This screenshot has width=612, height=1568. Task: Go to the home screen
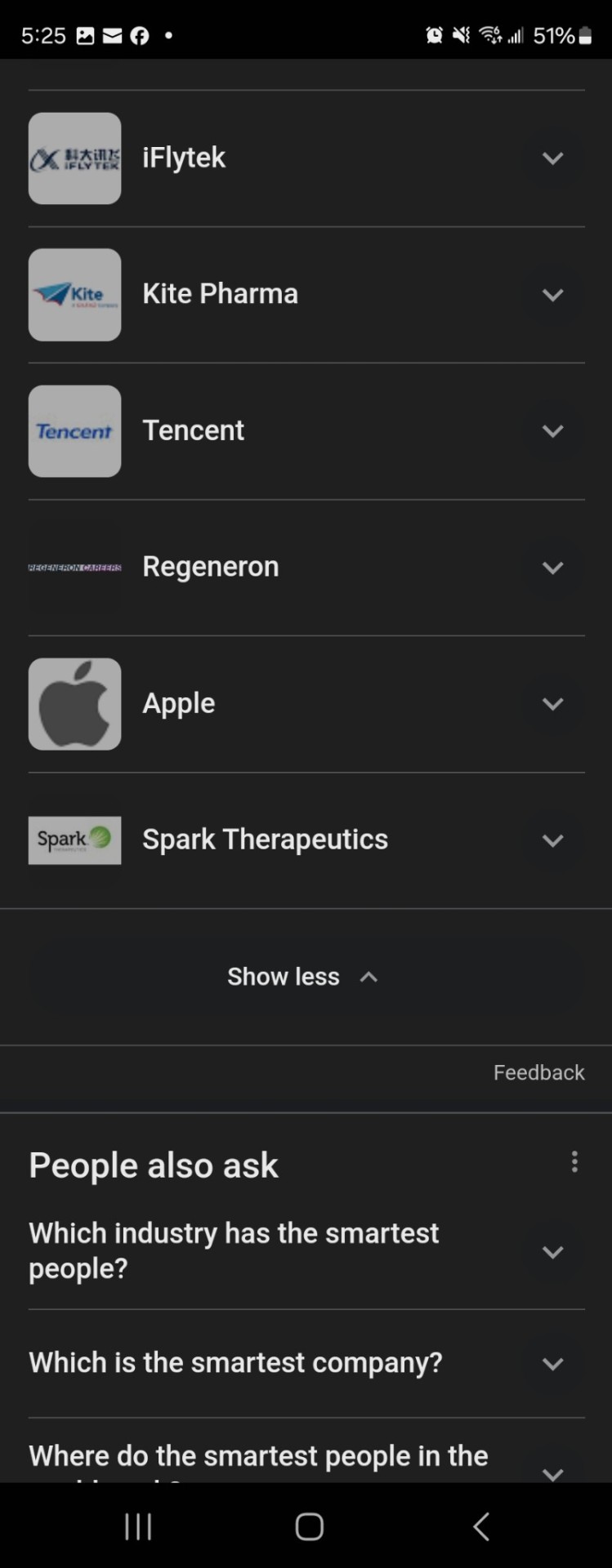[309, 1526]
